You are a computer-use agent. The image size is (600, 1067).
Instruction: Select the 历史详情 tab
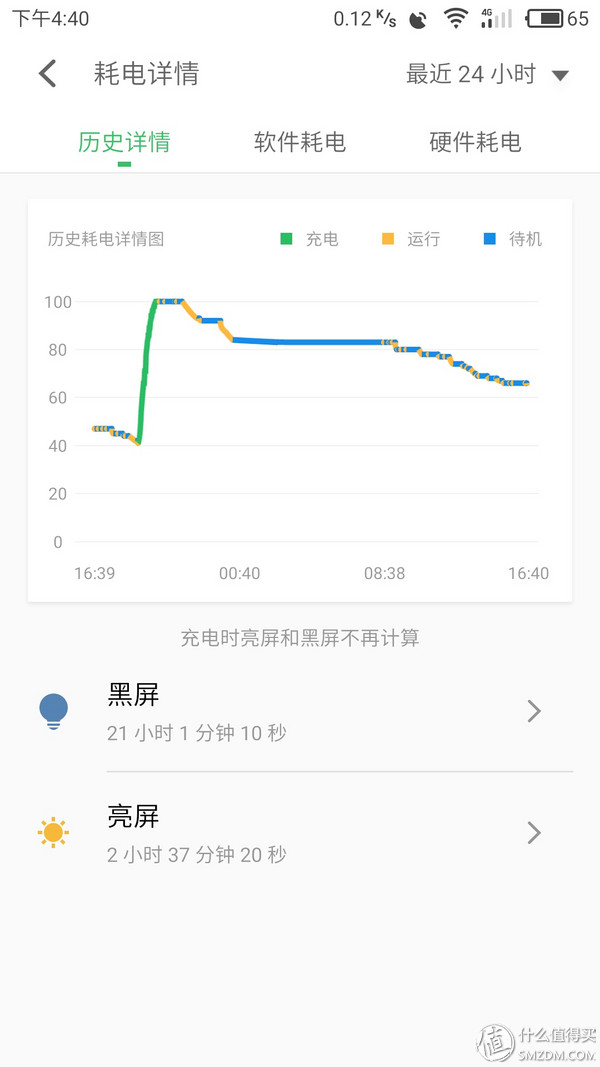click(124, 142)
